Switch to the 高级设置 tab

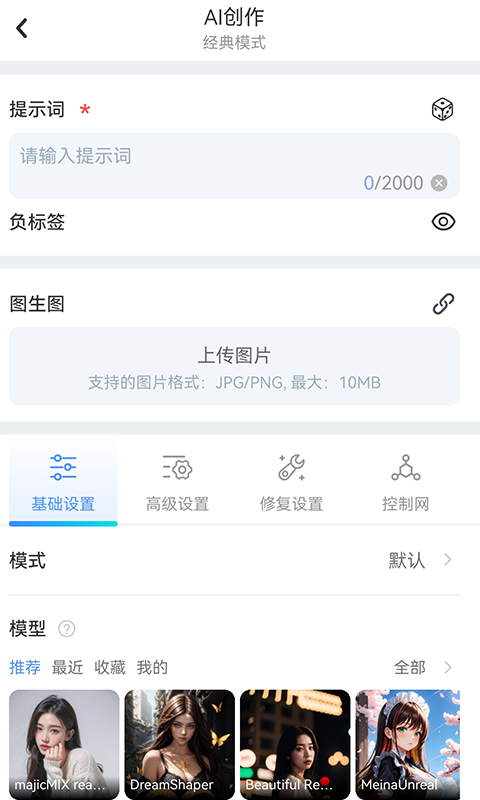click(178, 483)
